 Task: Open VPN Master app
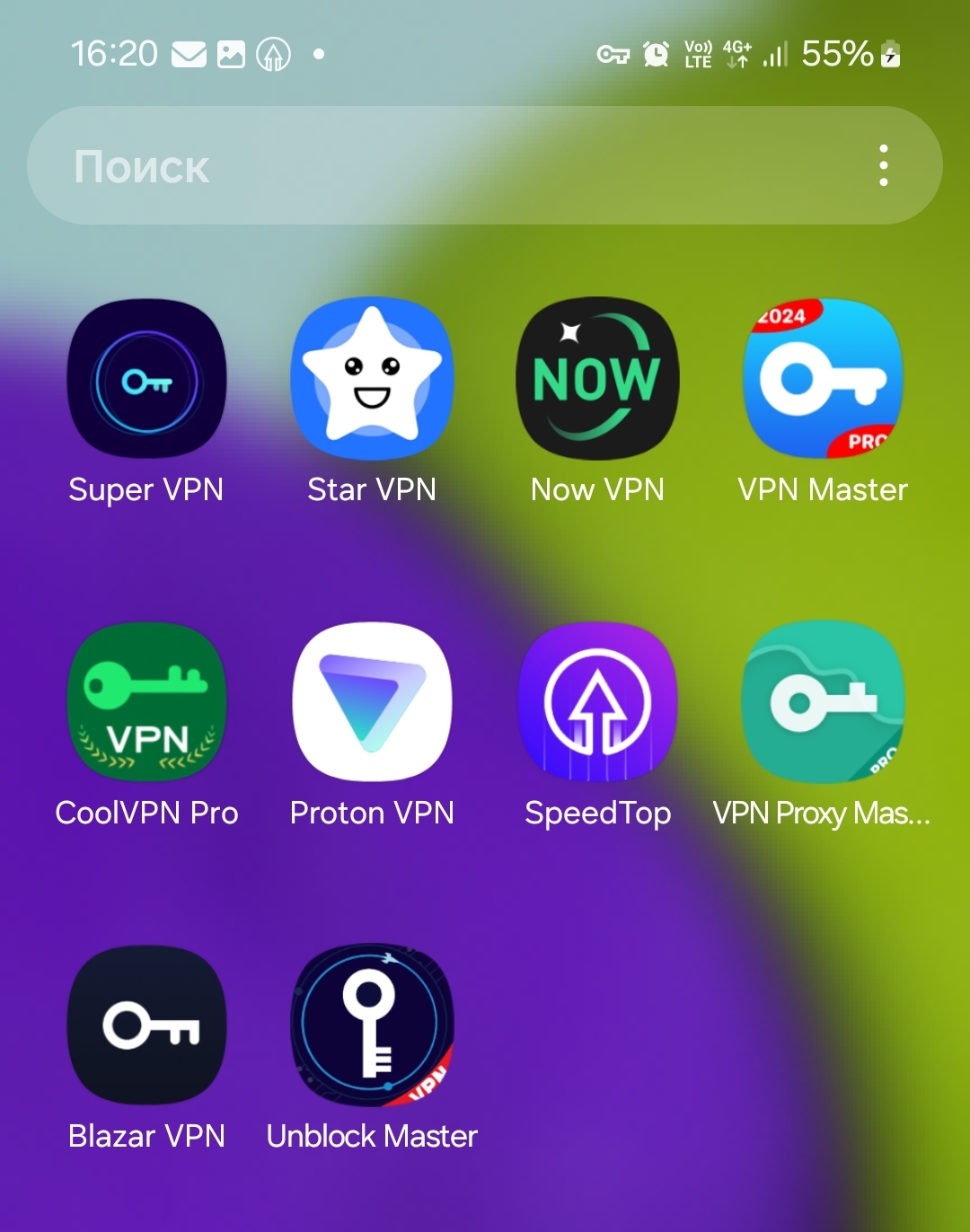pos(823,380)
